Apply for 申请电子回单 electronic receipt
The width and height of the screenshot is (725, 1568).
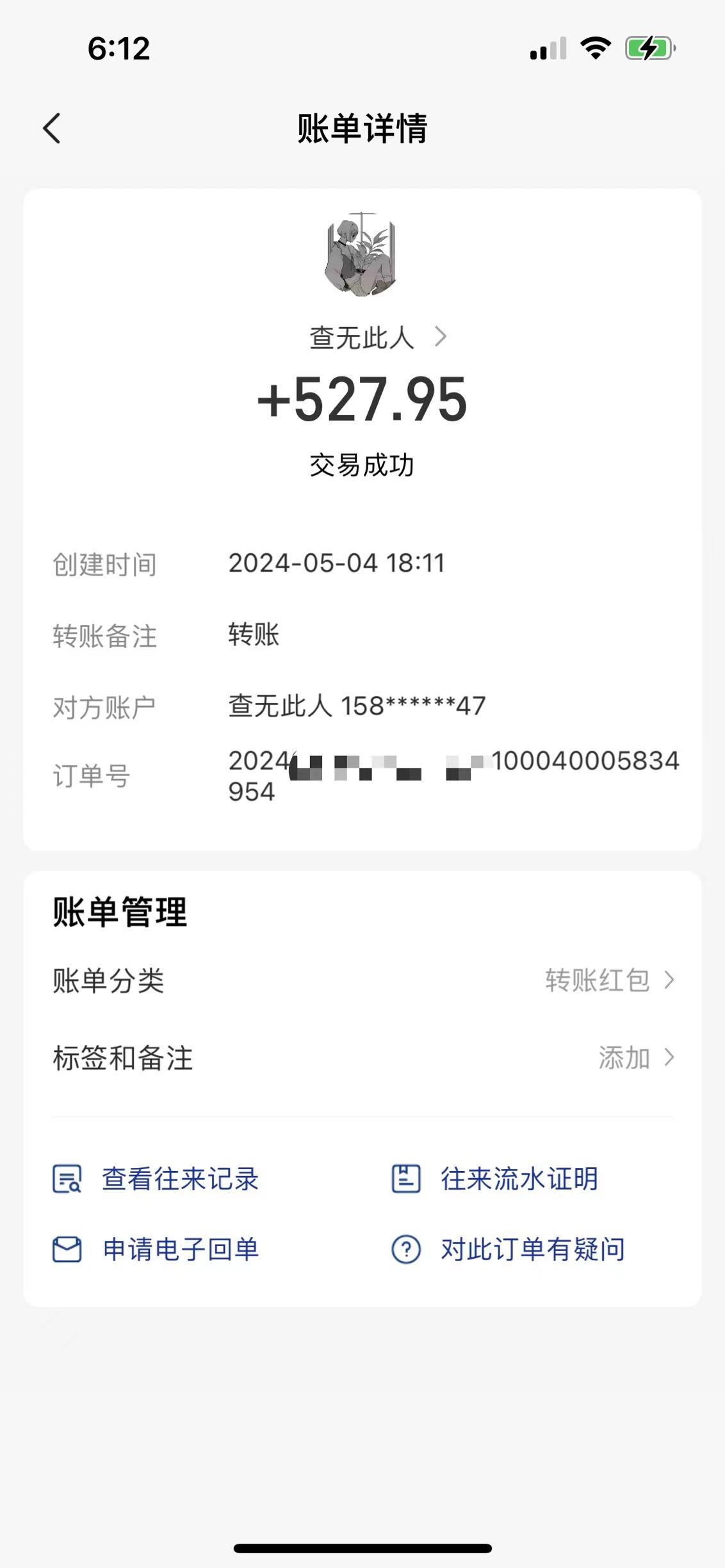tap(181, 1248)
